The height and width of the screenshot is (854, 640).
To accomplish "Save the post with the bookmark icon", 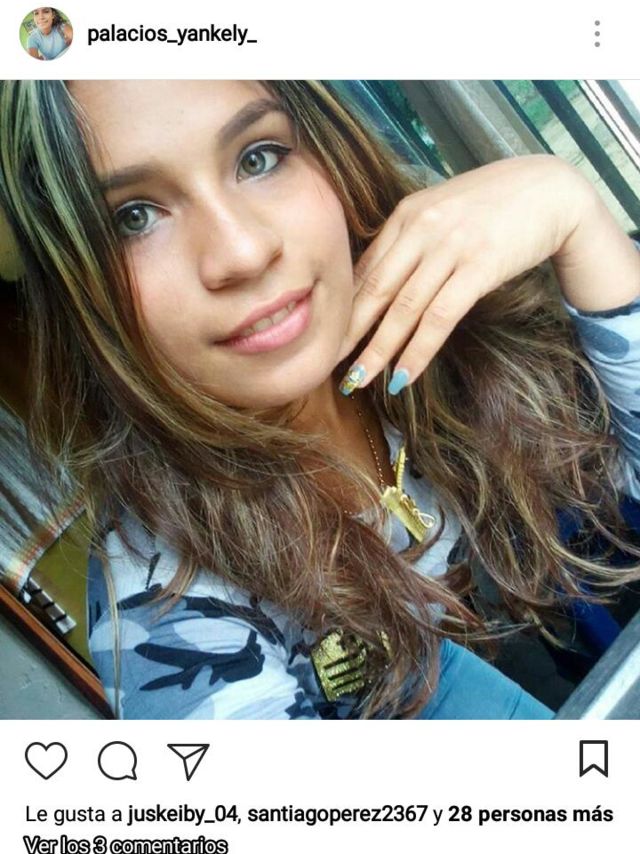I will (593, 758).
